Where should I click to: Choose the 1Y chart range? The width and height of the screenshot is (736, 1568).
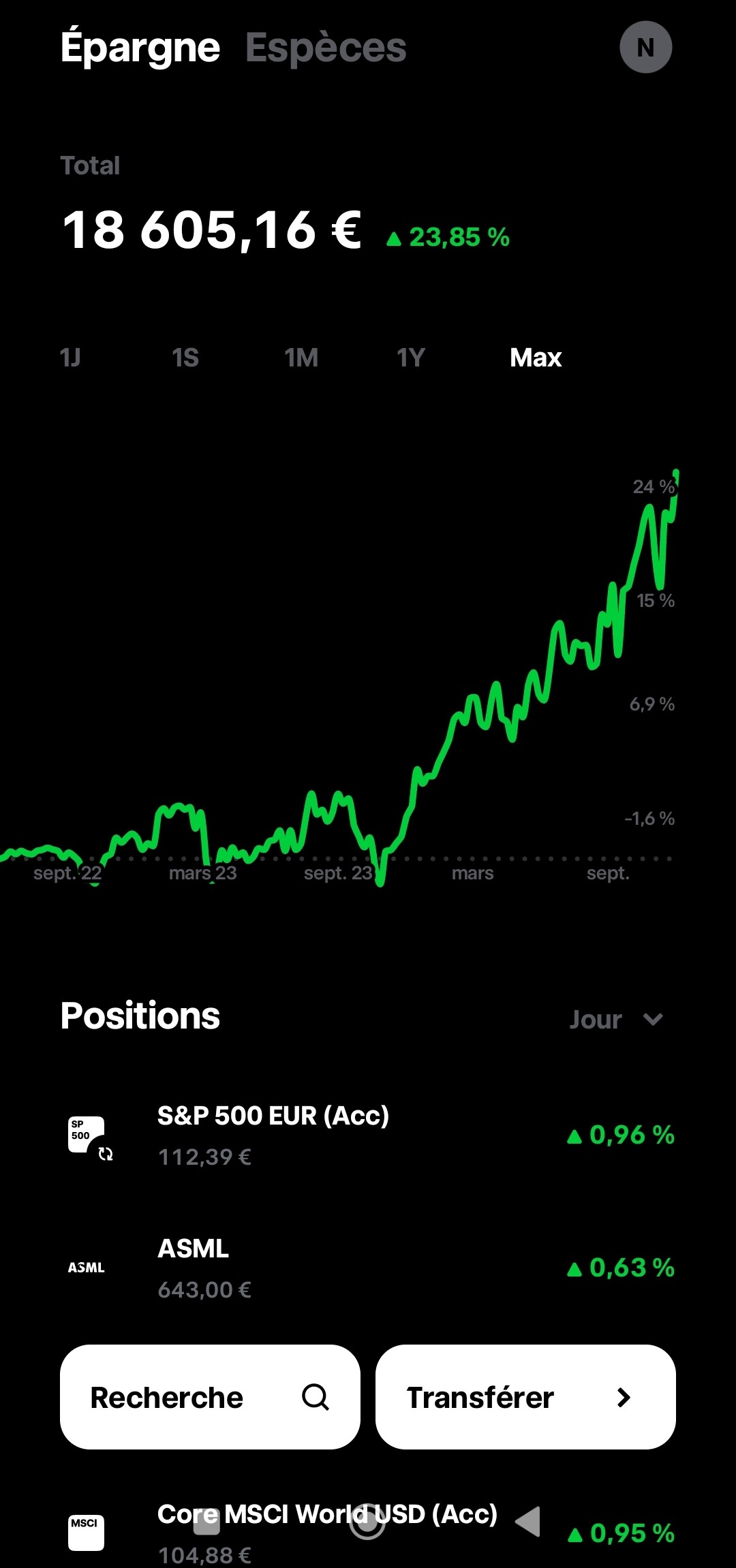click(411, 358)
